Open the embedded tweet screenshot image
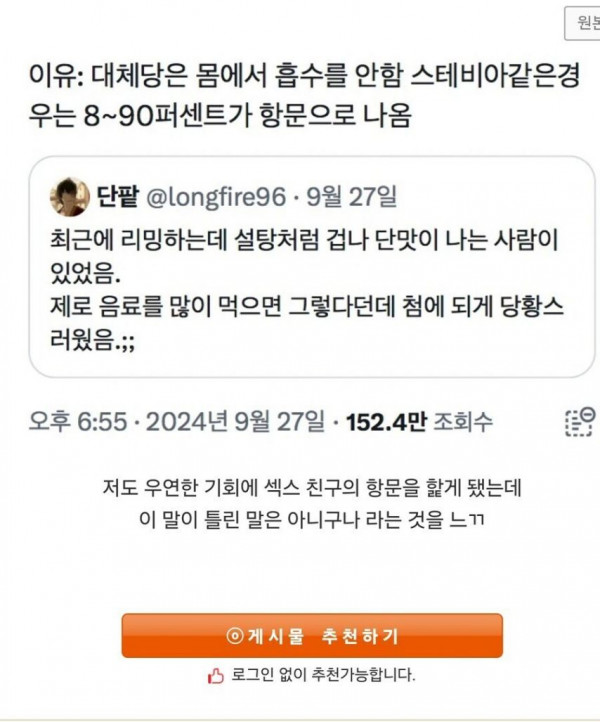Screen dimensions: 600x722 pos(311,266)
